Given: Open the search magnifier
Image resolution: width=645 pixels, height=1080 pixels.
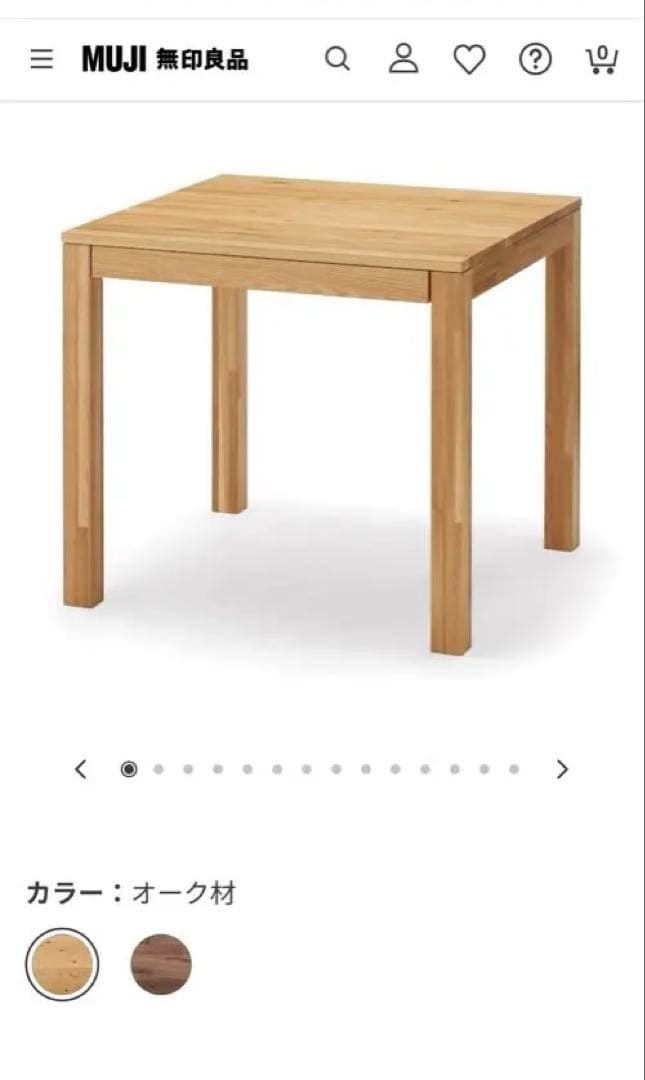Looking at the screenshot, I should [x=338, y=59].
